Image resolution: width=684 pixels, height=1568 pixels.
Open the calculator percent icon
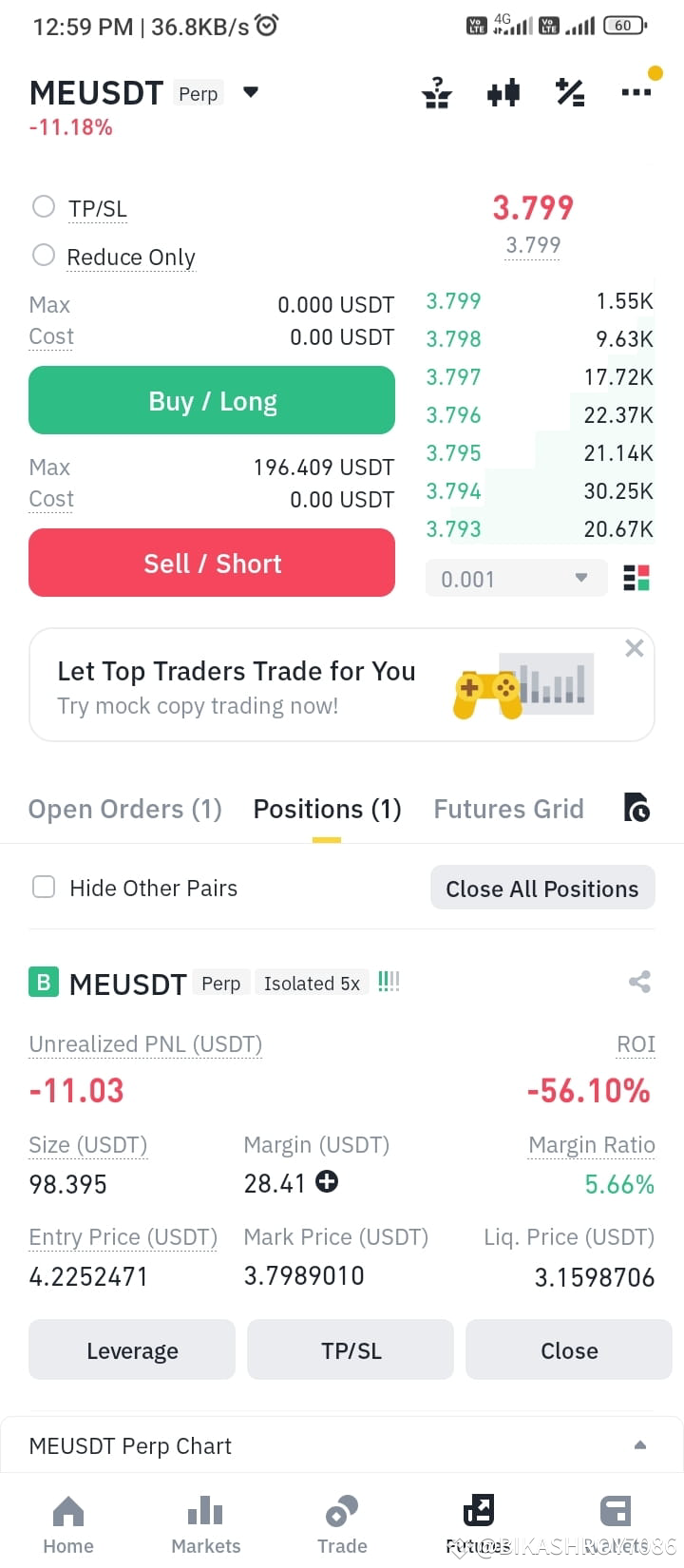570,92
